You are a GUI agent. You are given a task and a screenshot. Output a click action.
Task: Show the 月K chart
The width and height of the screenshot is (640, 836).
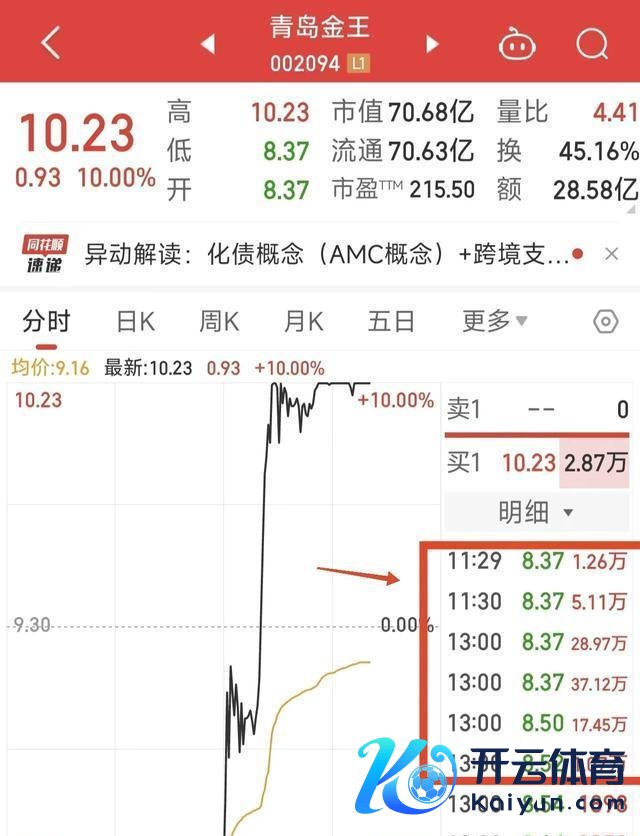304,321
